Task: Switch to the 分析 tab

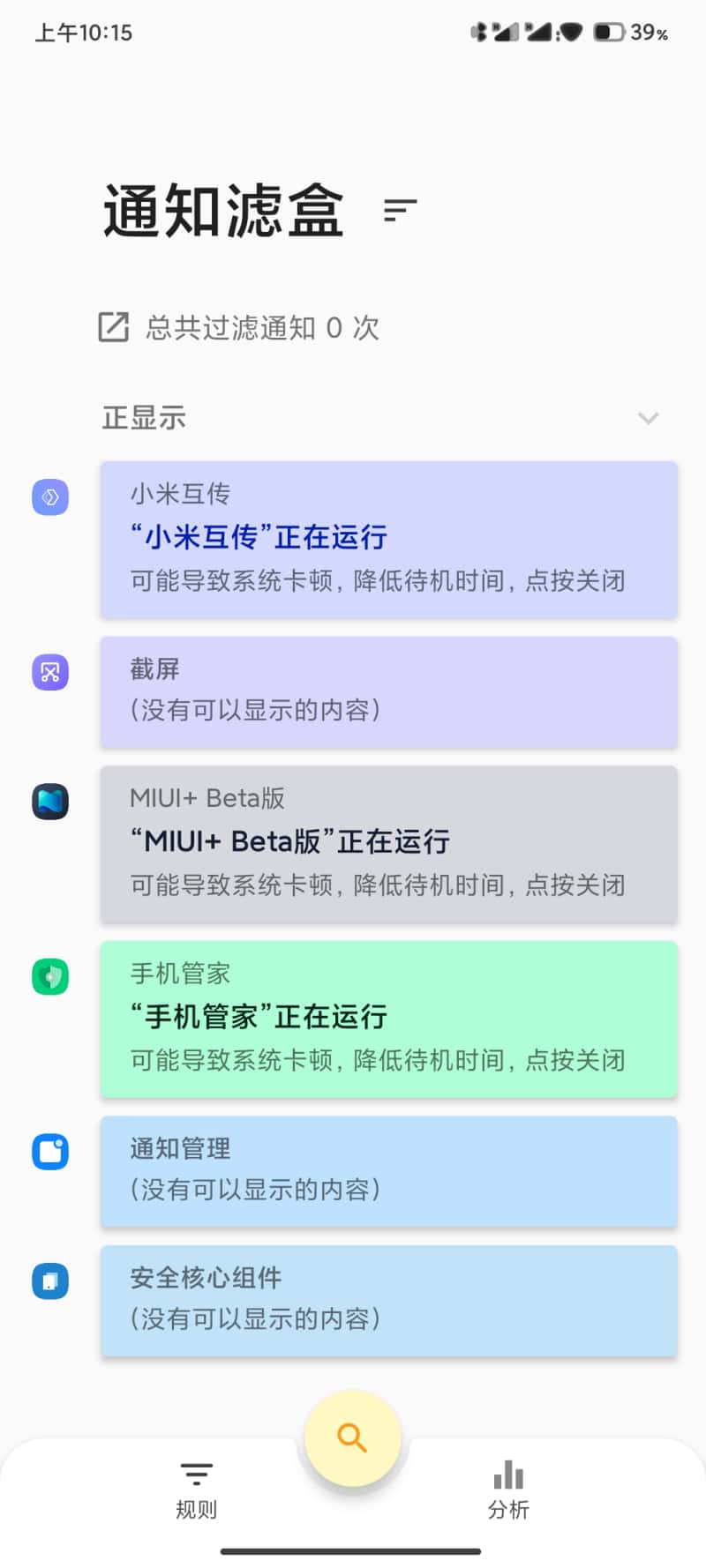Action: pyautogui.click(x=508, y=1490)
